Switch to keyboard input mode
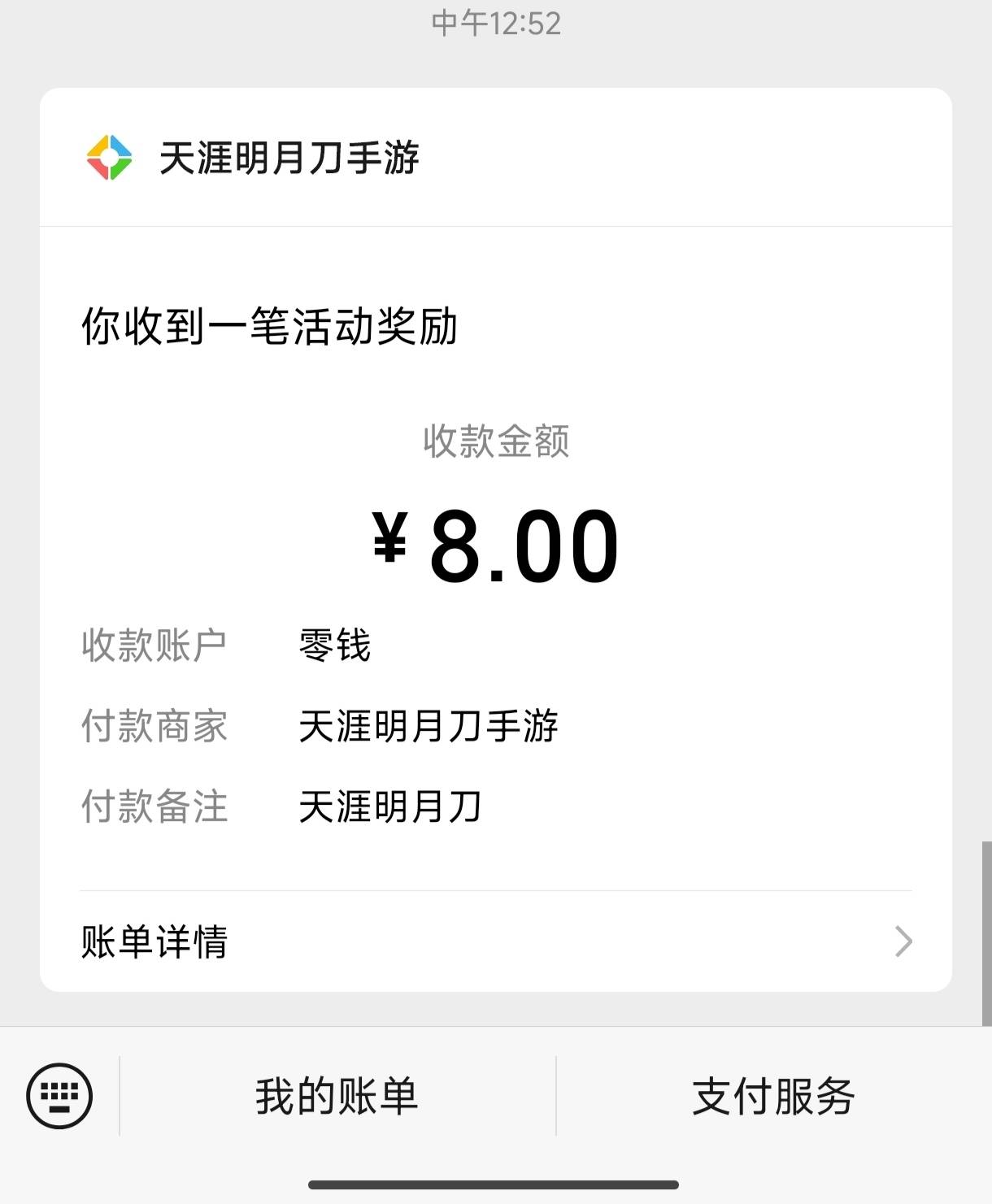Image resolution: width=992 pixels, height=1204 pixels. coord(59,1096)
